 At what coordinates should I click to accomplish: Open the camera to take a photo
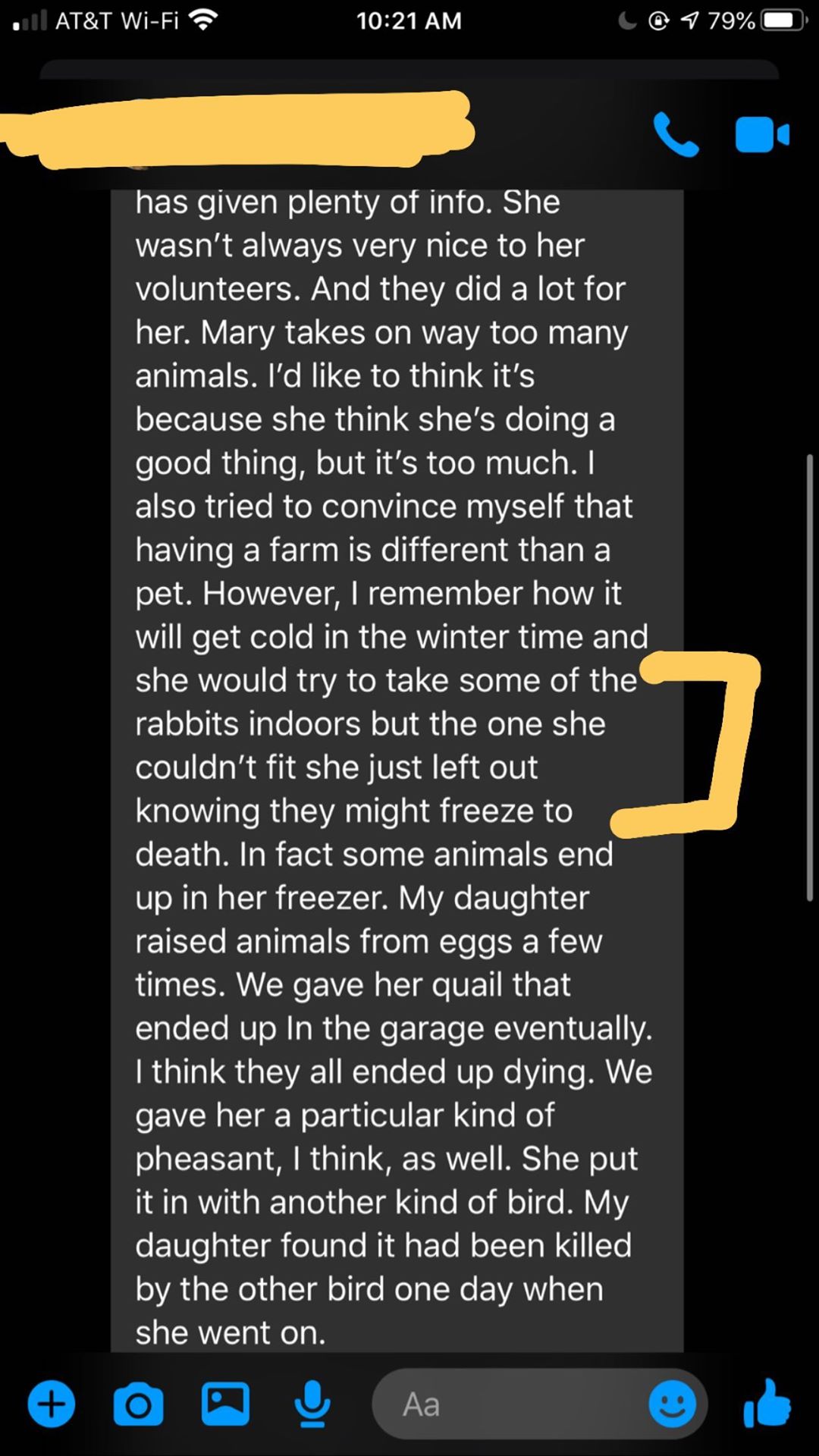(138, 1404)
